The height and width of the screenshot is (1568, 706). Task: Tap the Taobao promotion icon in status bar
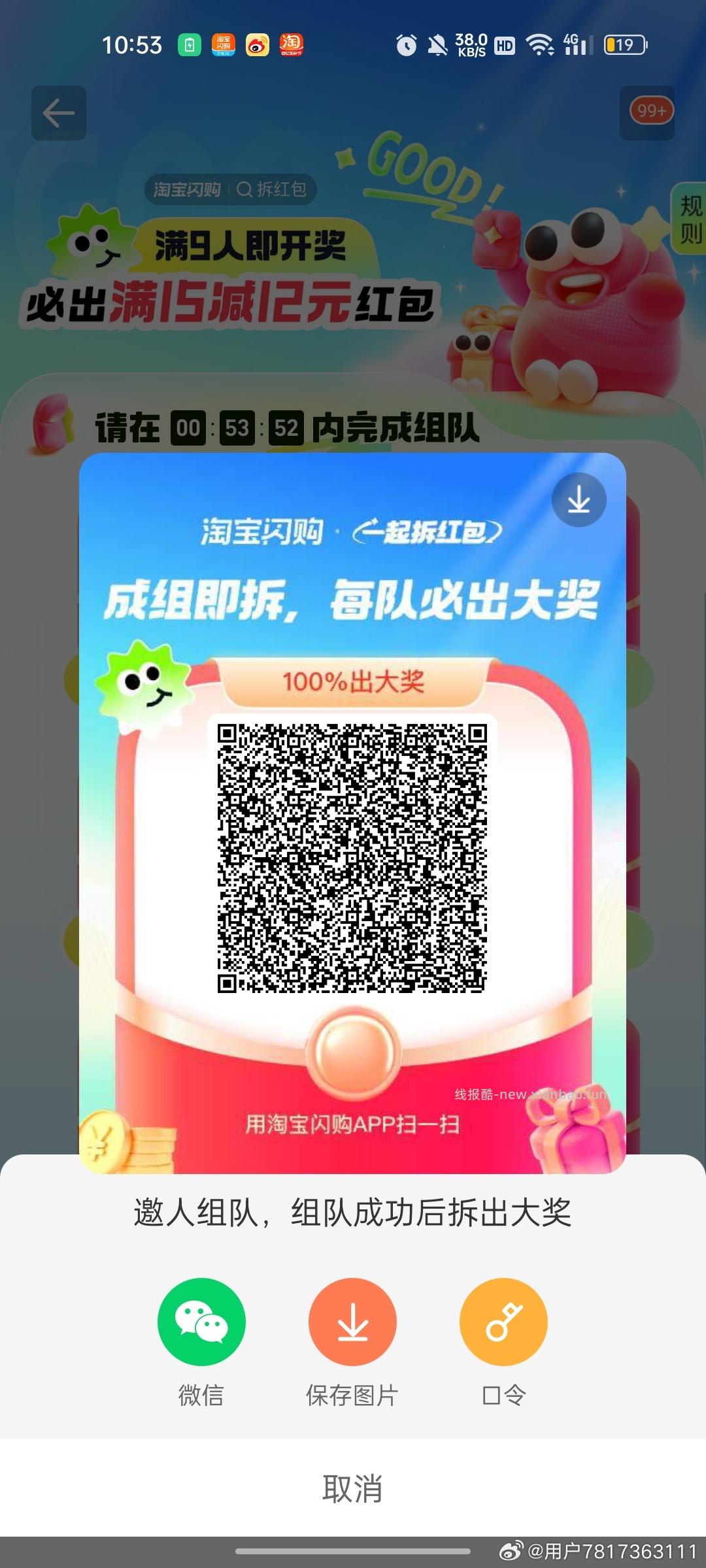pyautogui.click(x=293, y=44)
